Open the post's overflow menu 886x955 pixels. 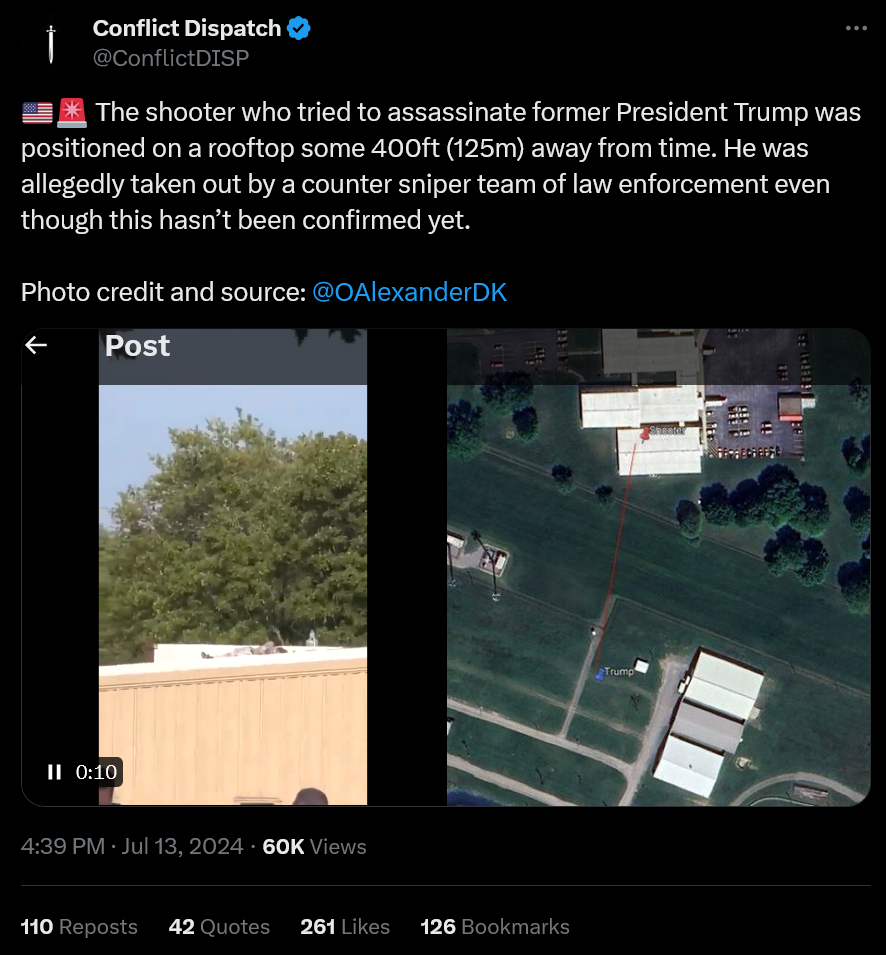[856, 28]
